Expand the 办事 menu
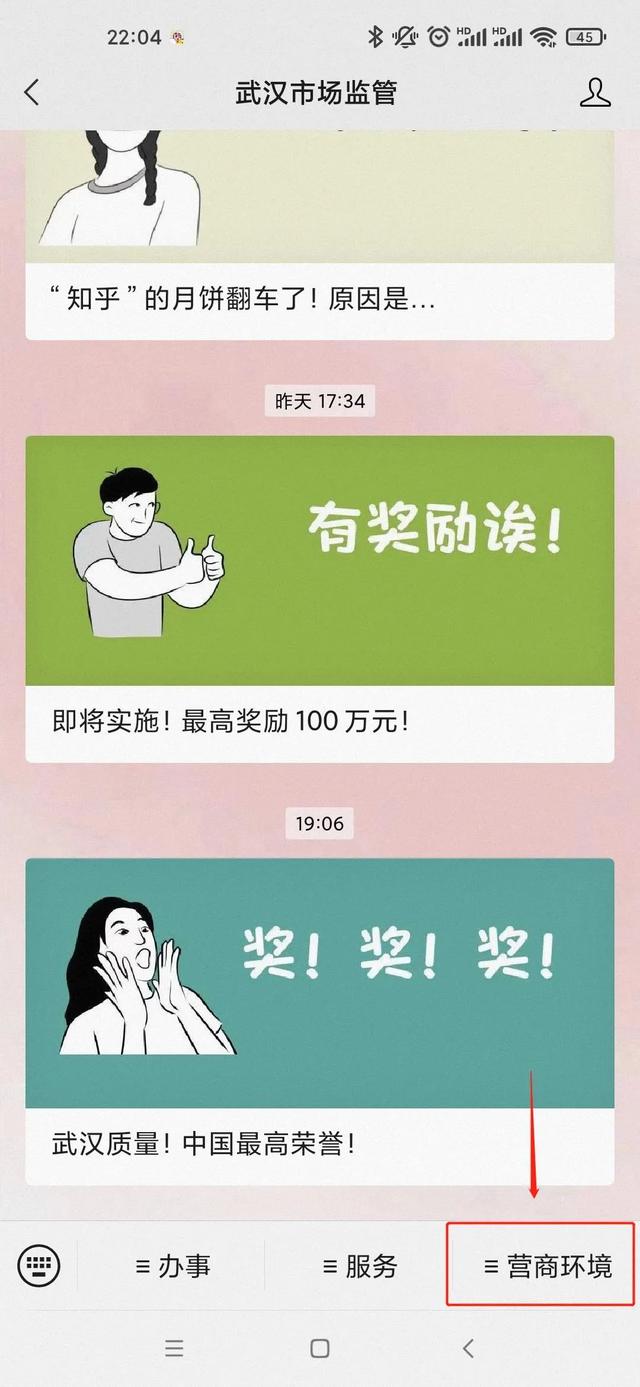Viewport: 640px width, 1387px height. coord(173,1266)
